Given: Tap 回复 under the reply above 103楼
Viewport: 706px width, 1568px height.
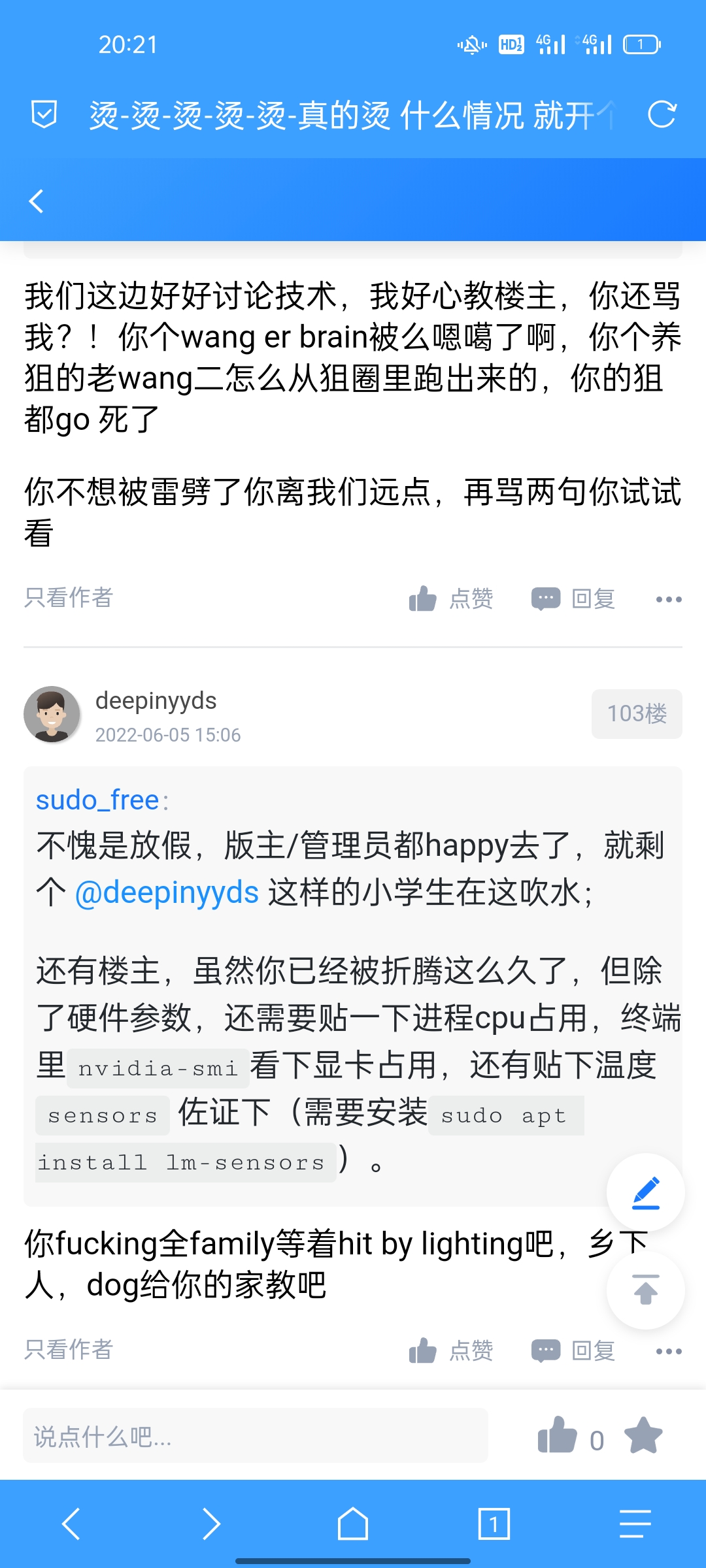Looking at the screenshot, I should coord(574,598).
